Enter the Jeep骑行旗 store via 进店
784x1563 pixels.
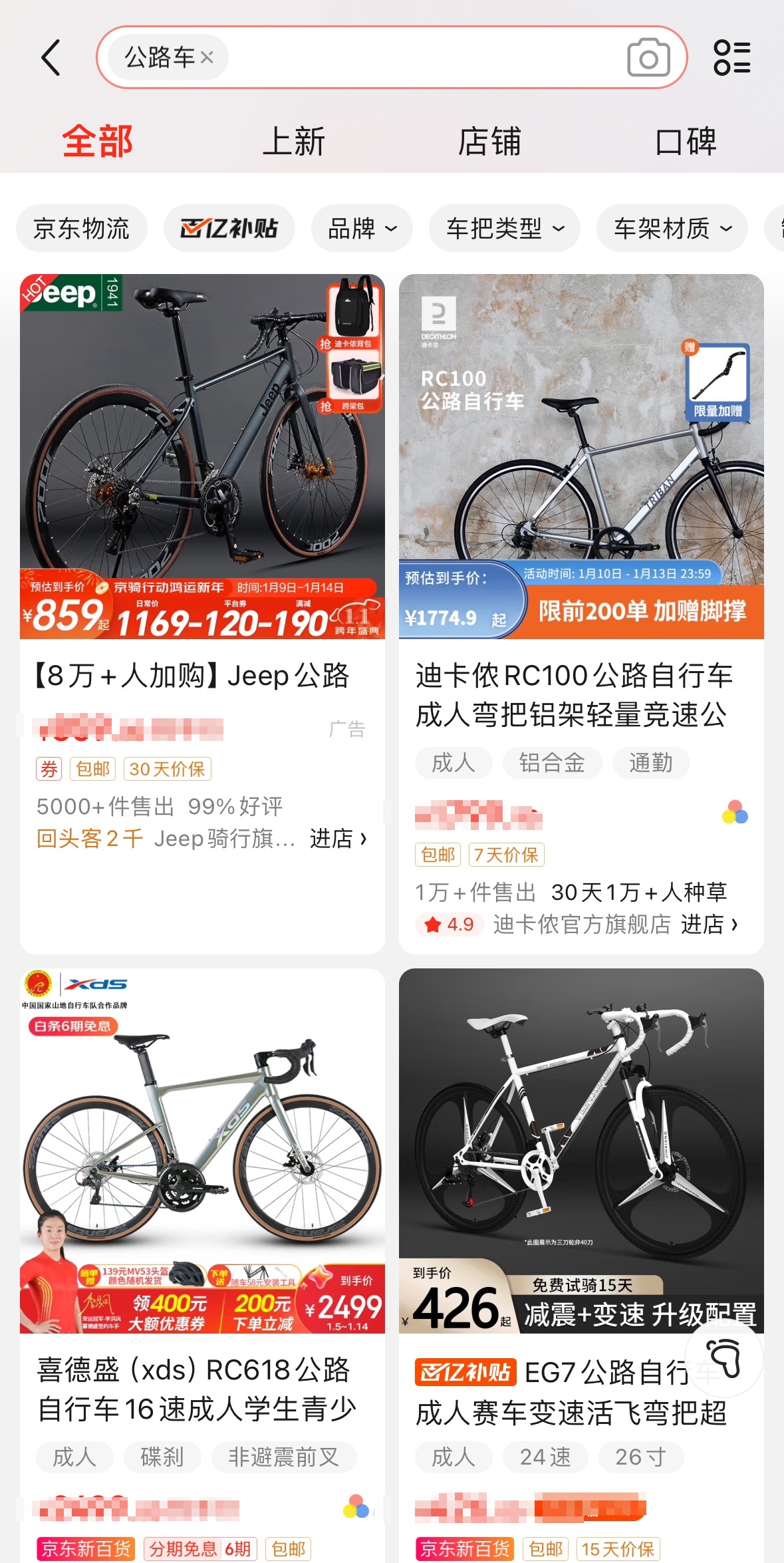click(338, 839)
